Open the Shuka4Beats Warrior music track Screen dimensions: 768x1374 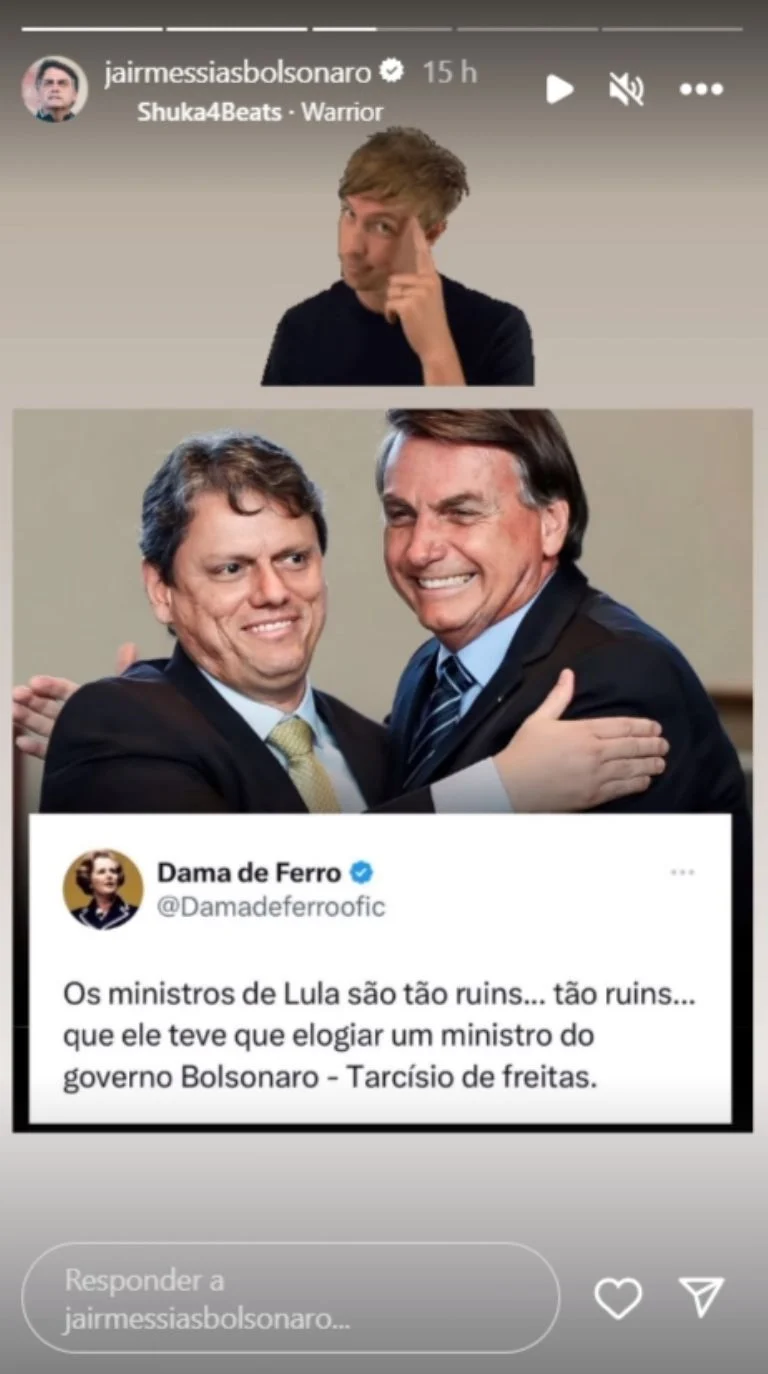point(260,112)
